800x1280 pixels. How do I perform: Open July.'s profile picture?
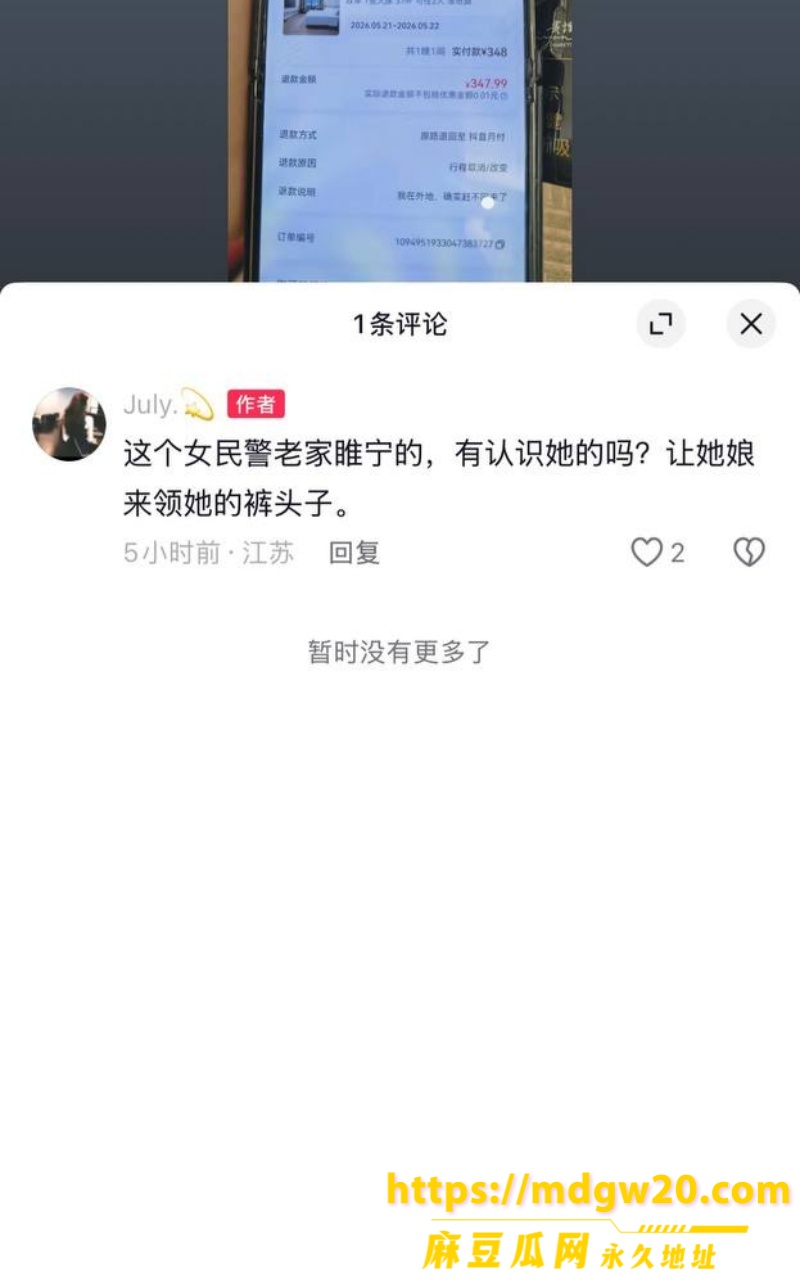(x=69, y=424)
